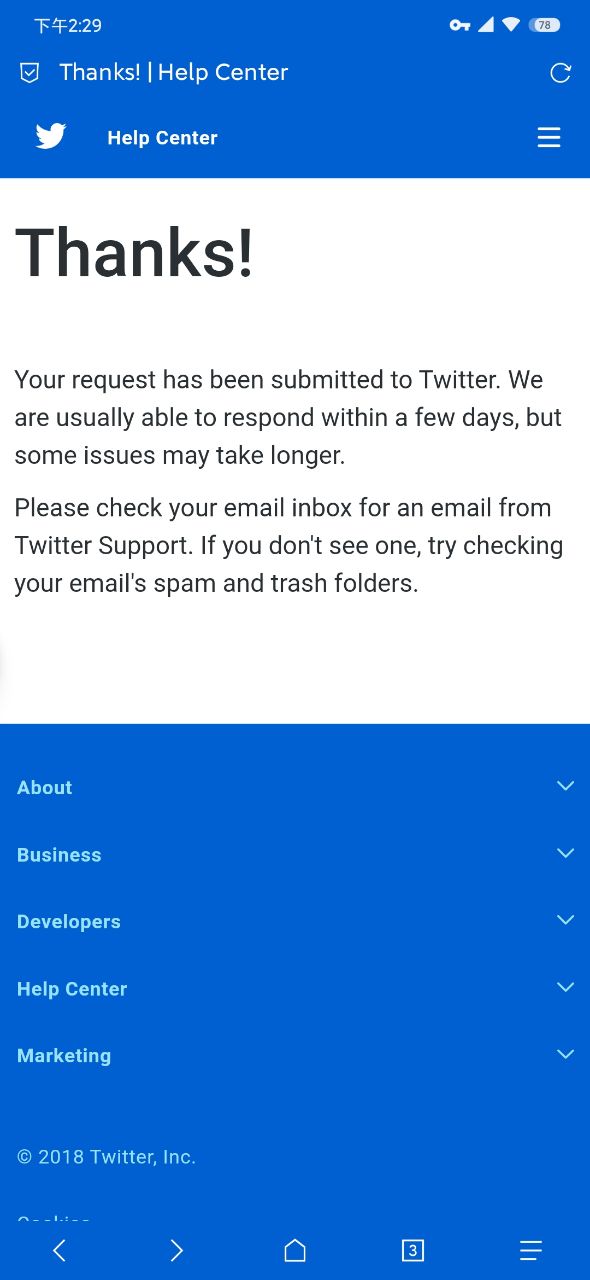The width and height of the screenshot is (590, 1280).
Task: Open the tab switcher showing 3 tabs
Action: tap(412, 1250)
